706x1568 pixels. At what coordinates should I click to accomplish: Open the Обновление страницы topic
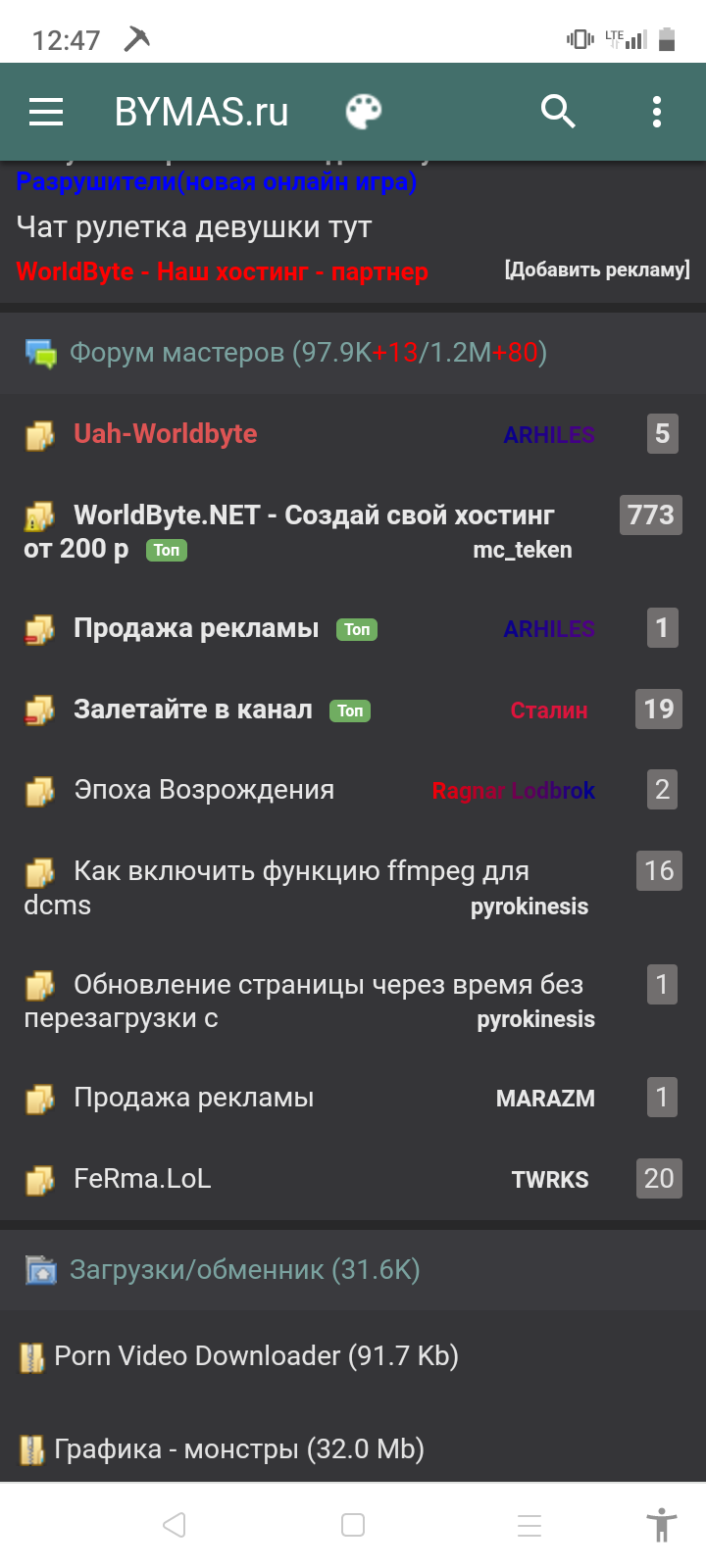point(328,985)
